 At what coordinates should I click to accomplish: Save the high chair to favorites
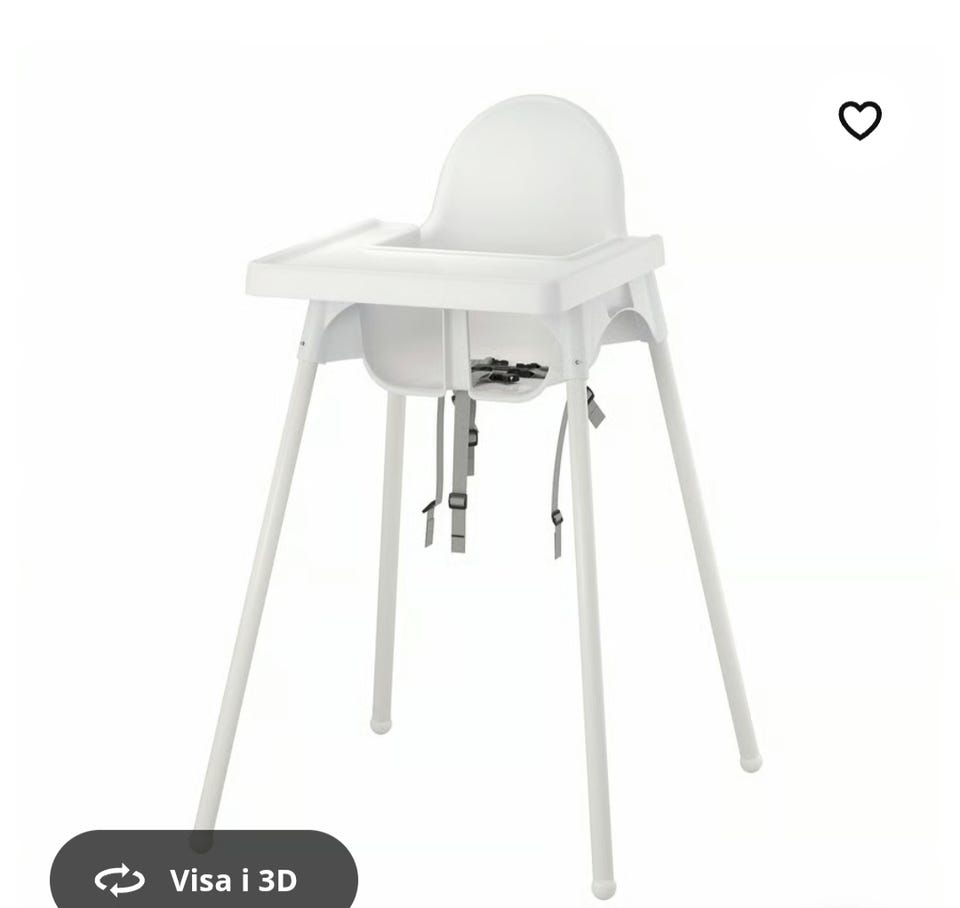click(x=860, y=121)
